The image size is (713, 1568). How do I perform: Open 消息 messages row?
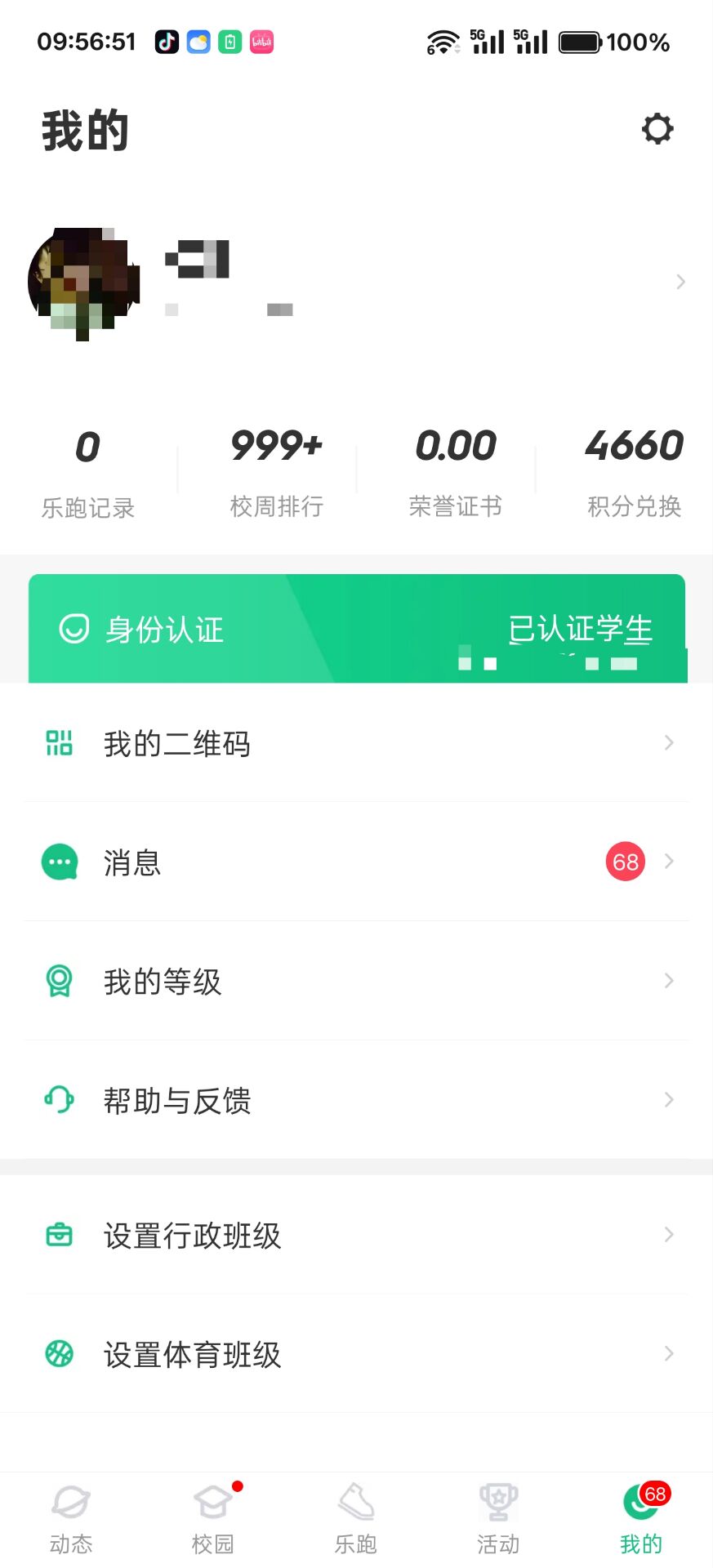(x=356, y=862)
